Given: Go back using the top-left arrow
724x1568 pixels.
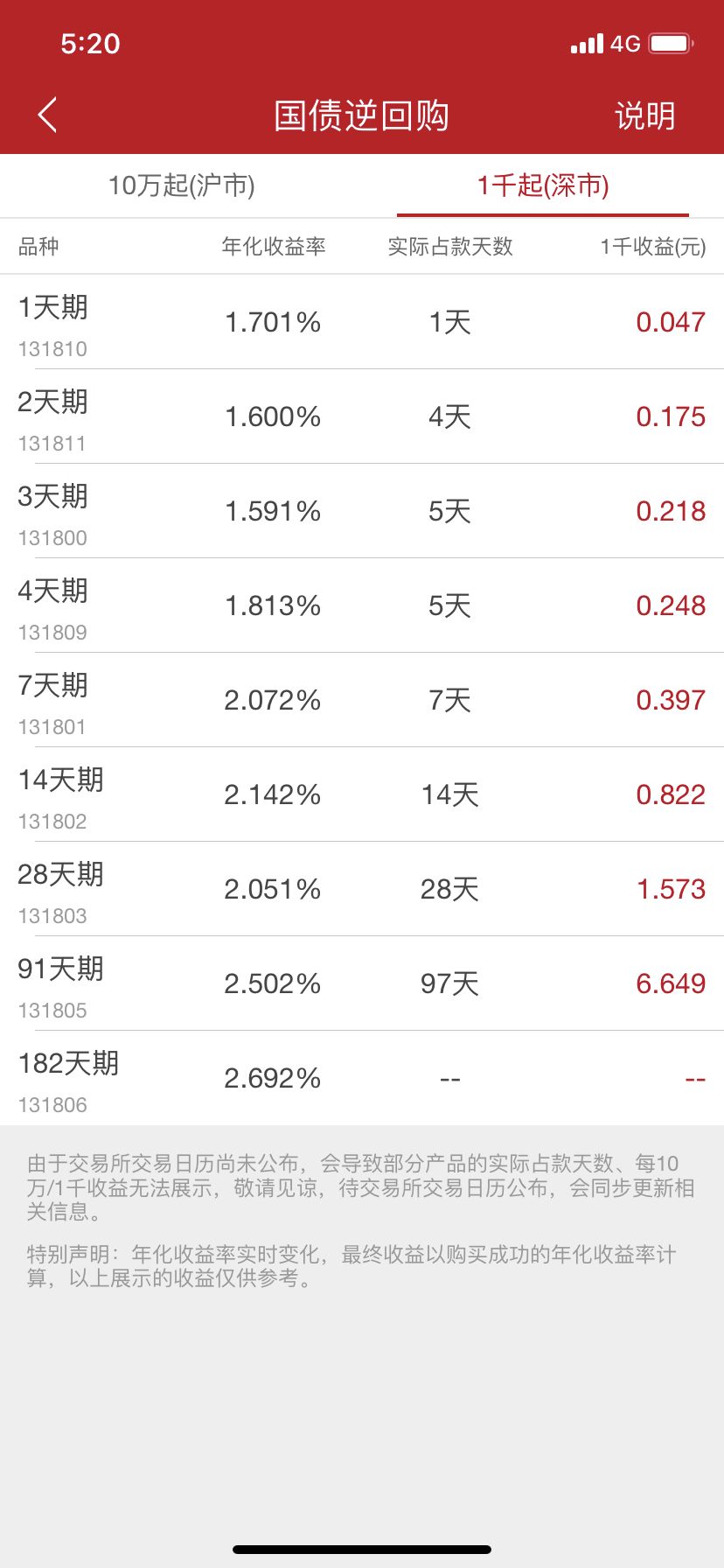Looking at the screenshot, I should pyautogui.click(x=48, y=115).
